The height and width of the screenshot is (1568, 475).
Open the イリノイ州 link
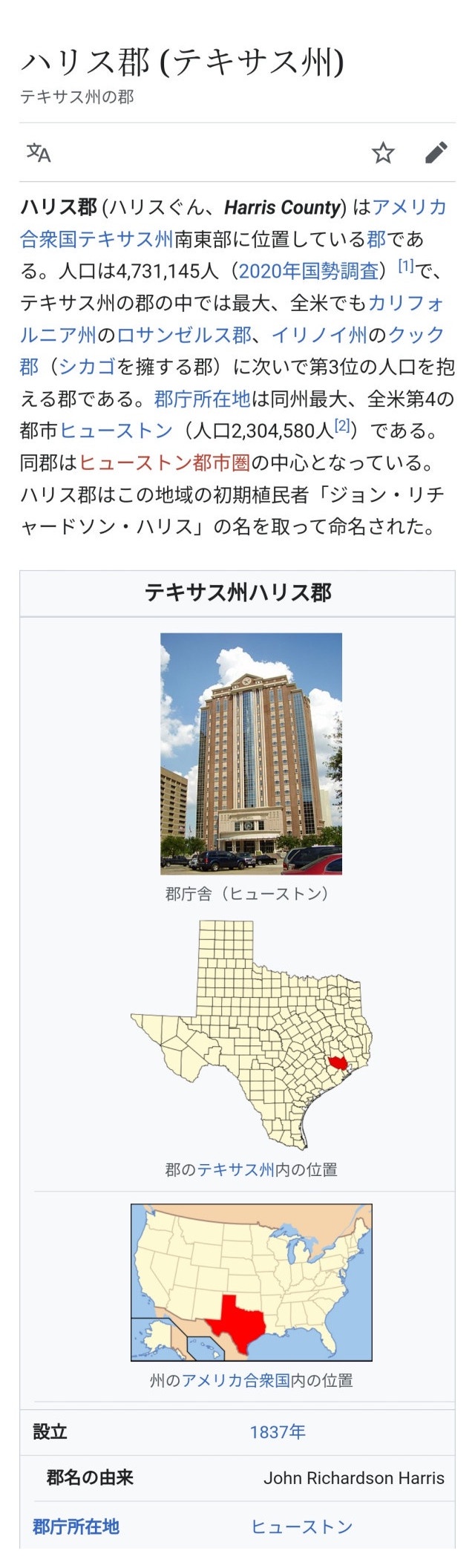(x=319, y=335)
